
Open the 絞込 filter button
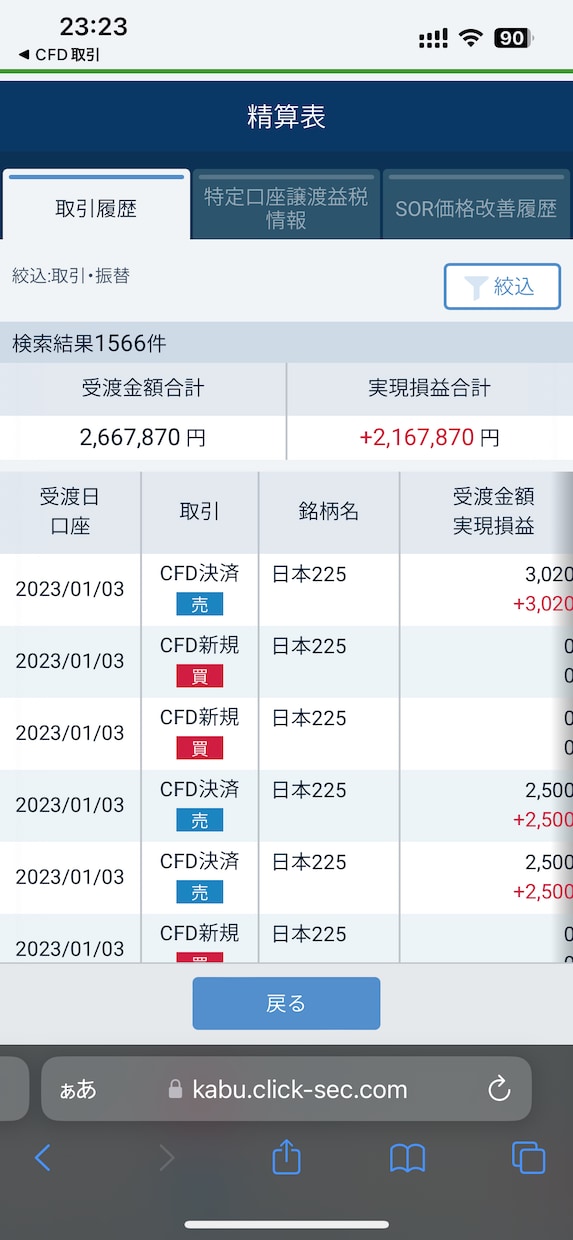(x=502, y=287)
